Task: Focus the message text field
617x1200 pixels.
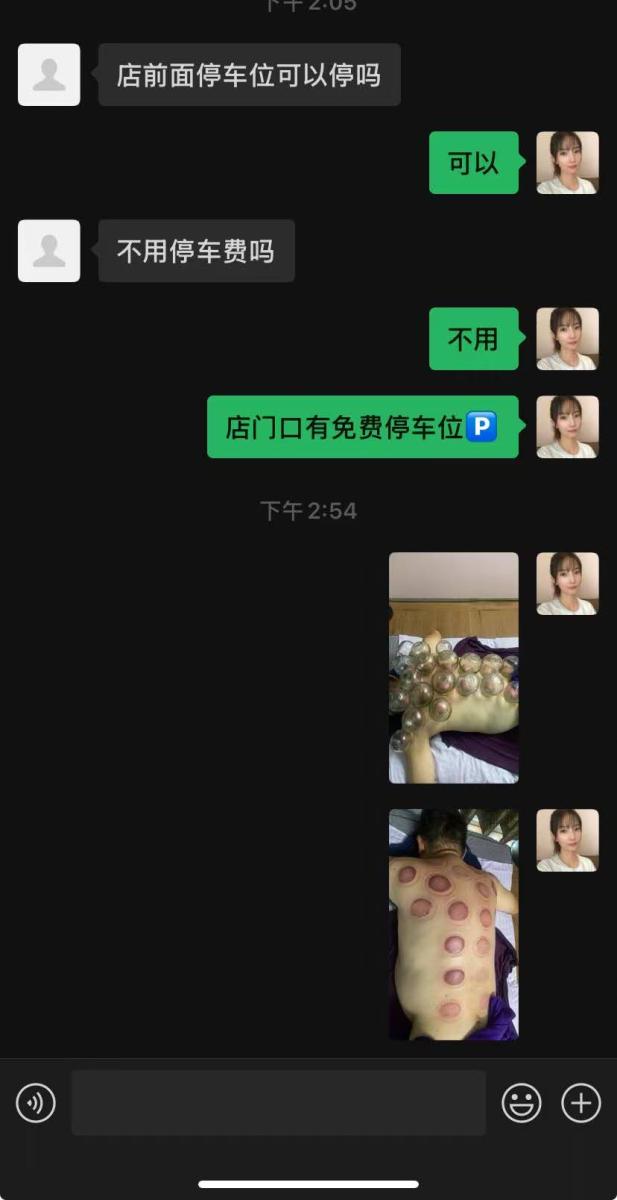Action: 278,1103
